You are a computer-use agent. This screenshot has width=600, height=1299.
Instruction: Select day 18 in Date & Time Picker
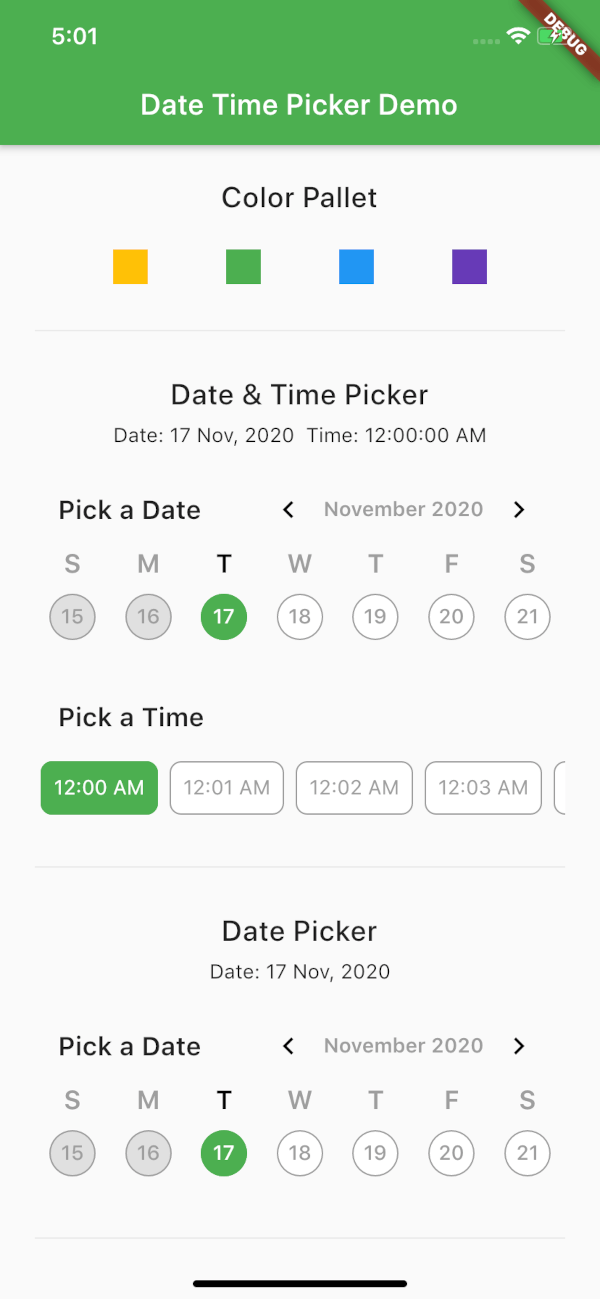[x=300, y=616]
